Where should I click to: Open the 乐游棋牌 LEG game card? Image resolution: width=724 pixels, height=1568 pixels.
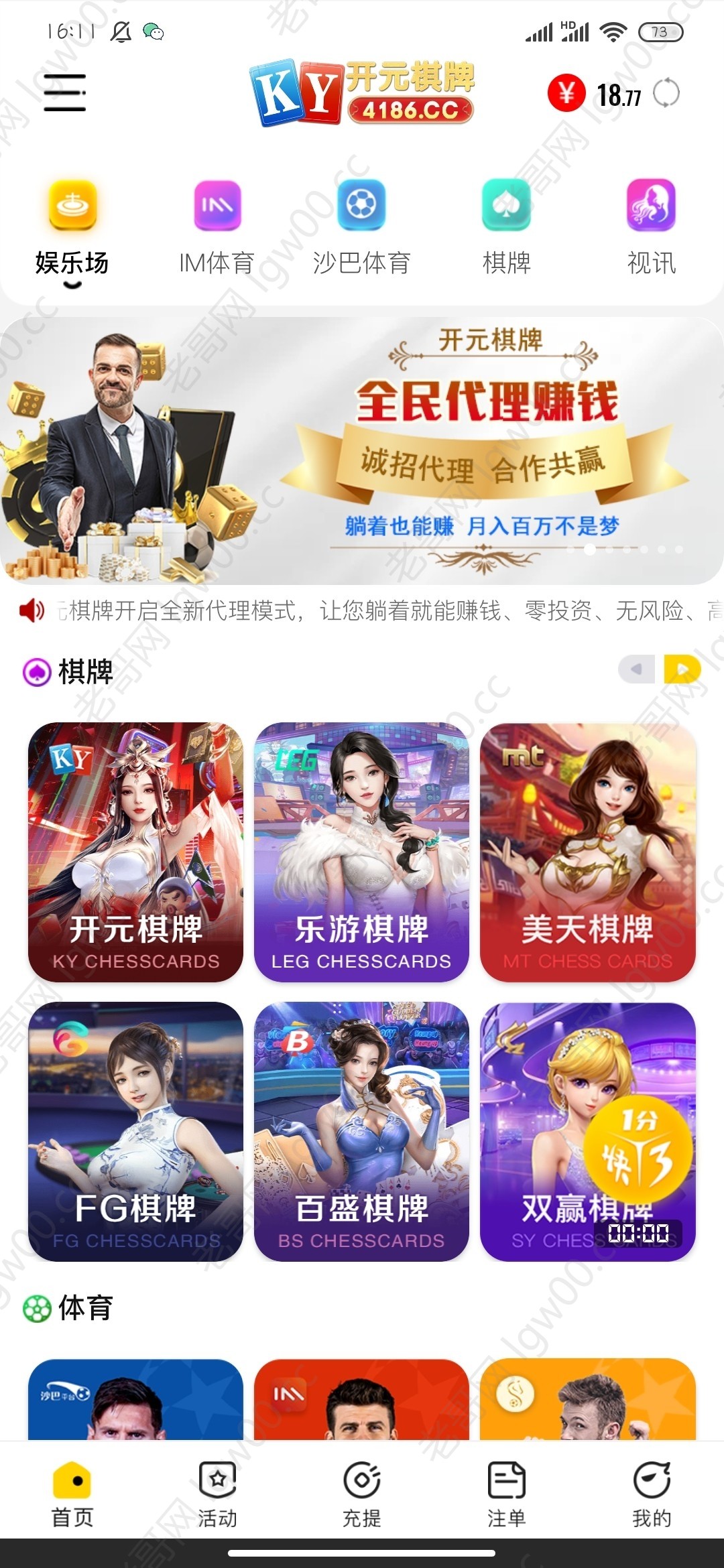(361, 852)
